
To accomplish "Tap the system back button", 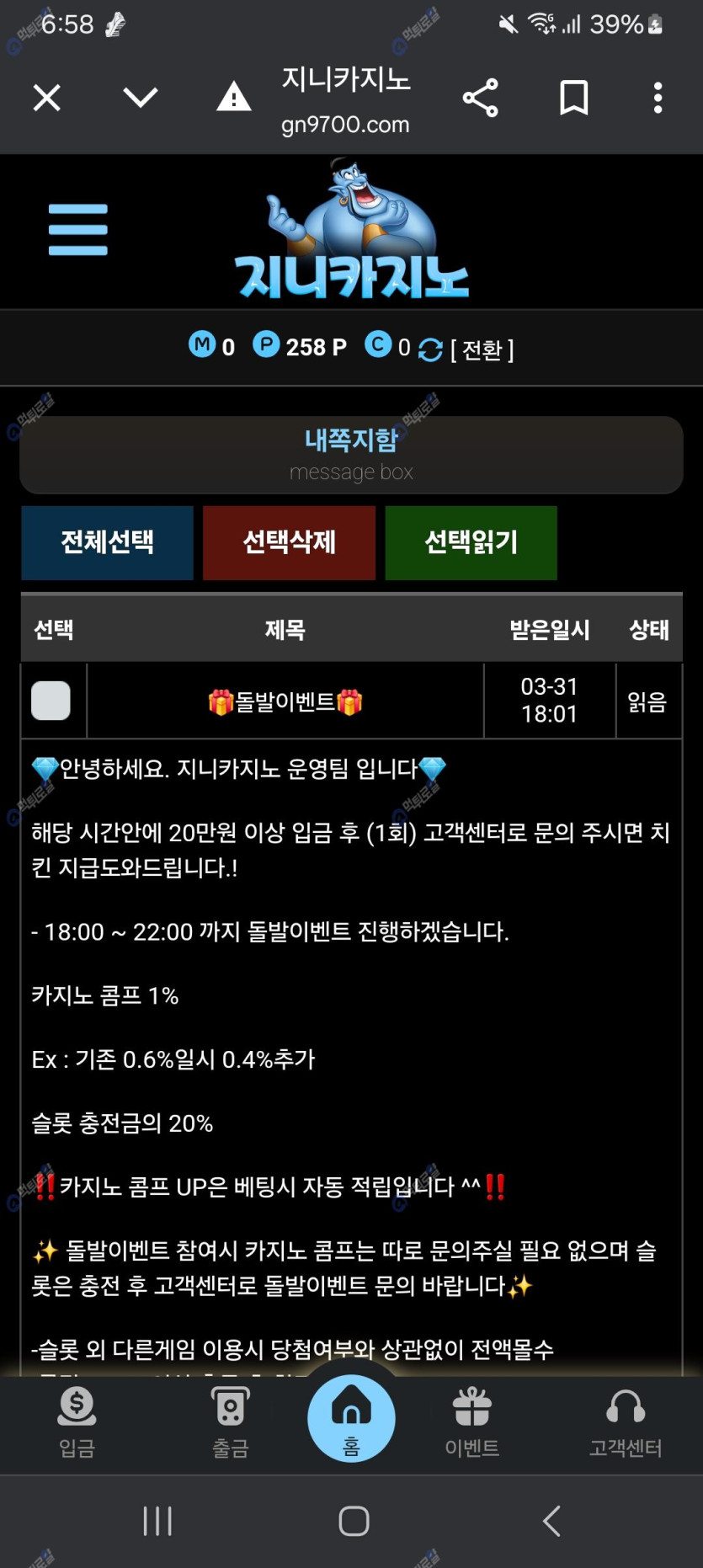I will (x=551, y=1521).
